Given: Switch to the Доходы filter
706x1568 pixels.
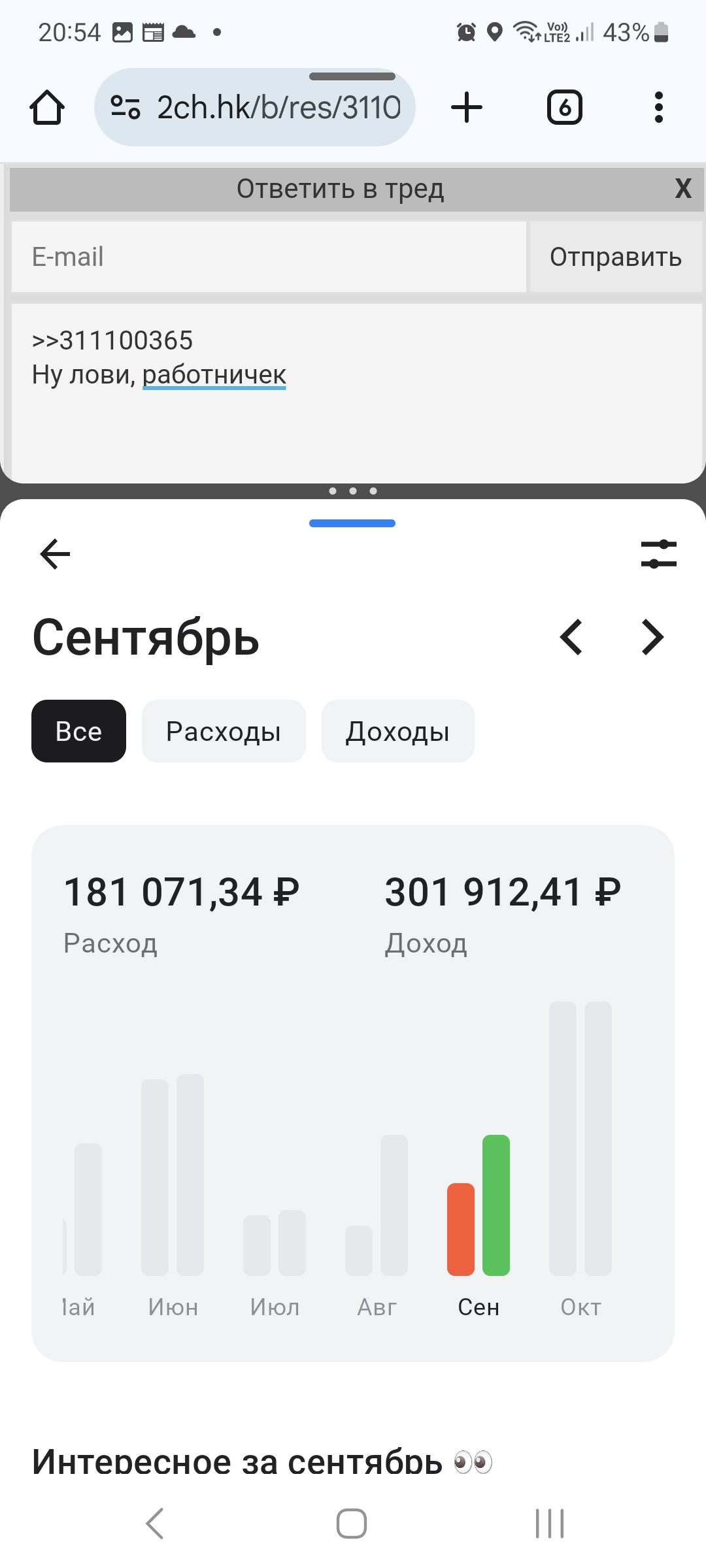Looking at the screenshot, I should tap(397, 731).
